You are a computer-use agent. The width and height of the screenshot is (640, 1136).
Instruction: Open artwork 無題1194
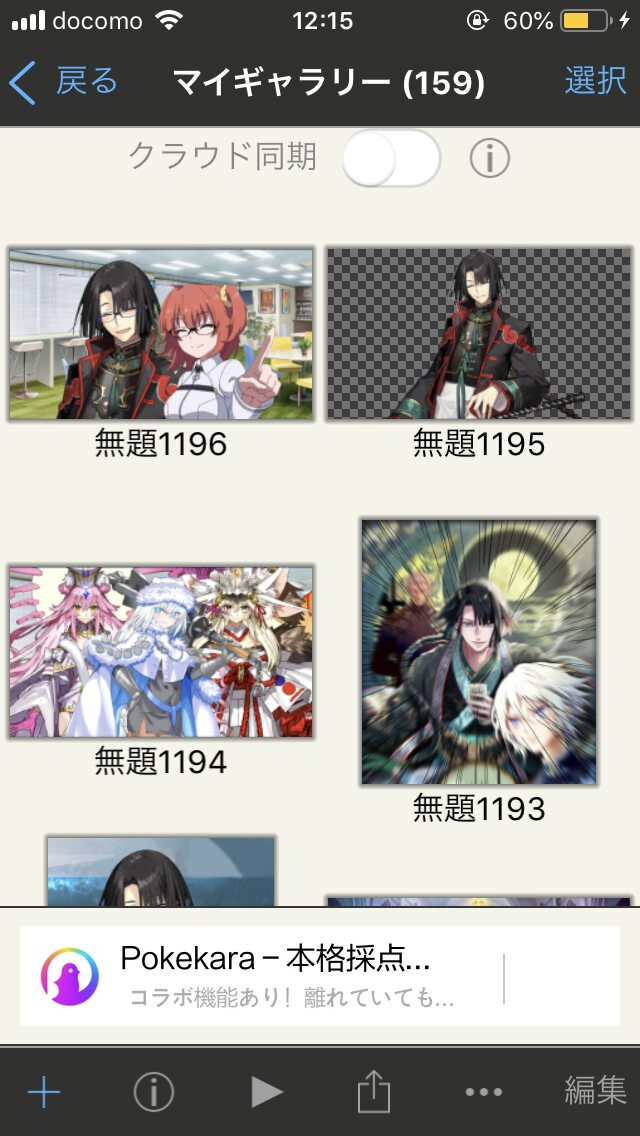pyautogui.click(x=161, y=652)
